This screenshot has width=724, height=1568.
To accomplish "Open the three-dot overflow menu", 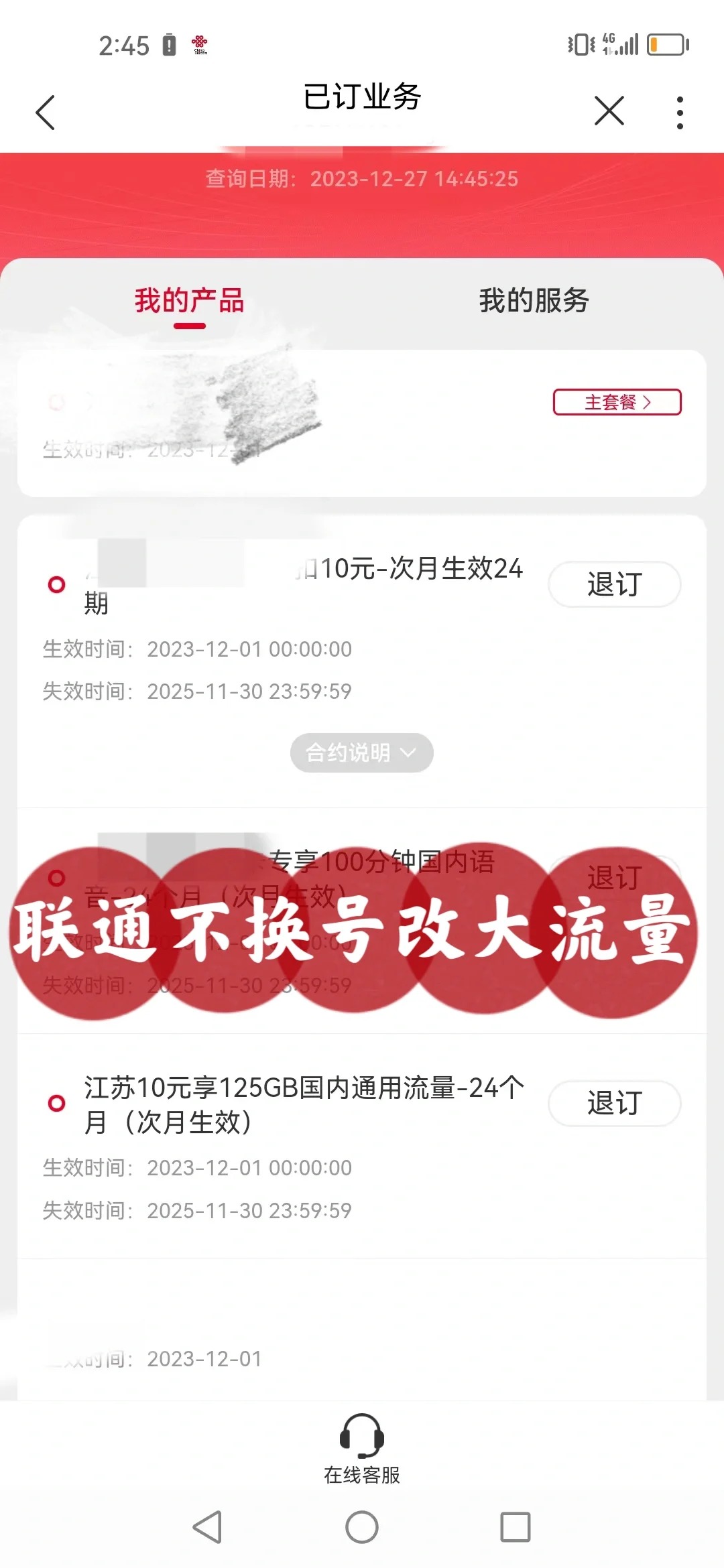I will coord(680,113).
